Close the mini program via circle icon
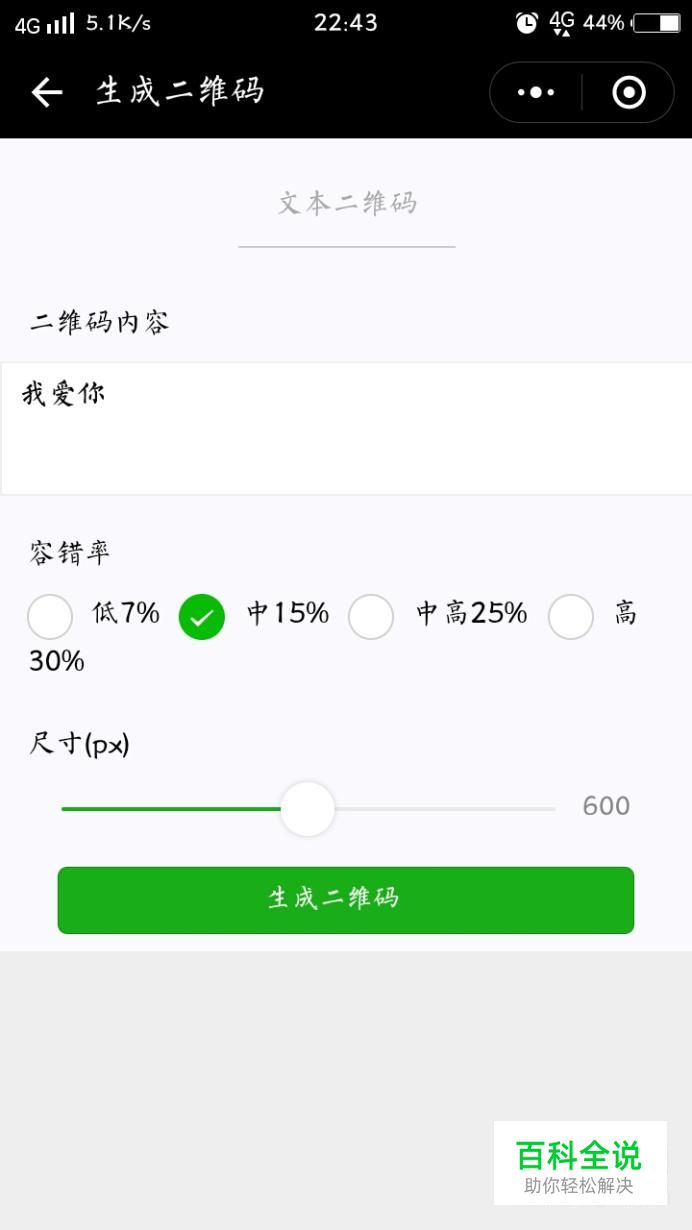The image size is (692, 1230). 629,93
